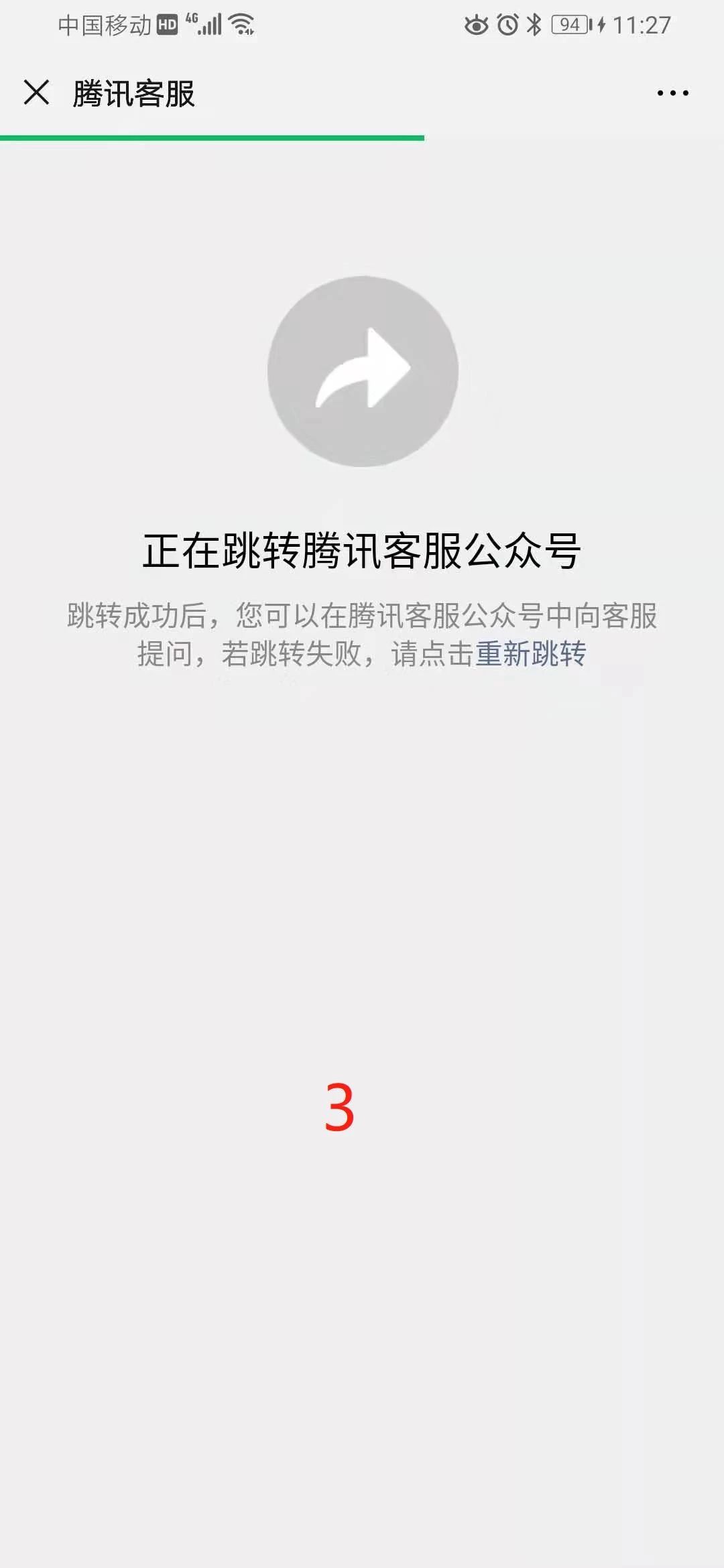Tap the 重新跳转 link
Viewport: 724px width, 1568px height.
531,654
